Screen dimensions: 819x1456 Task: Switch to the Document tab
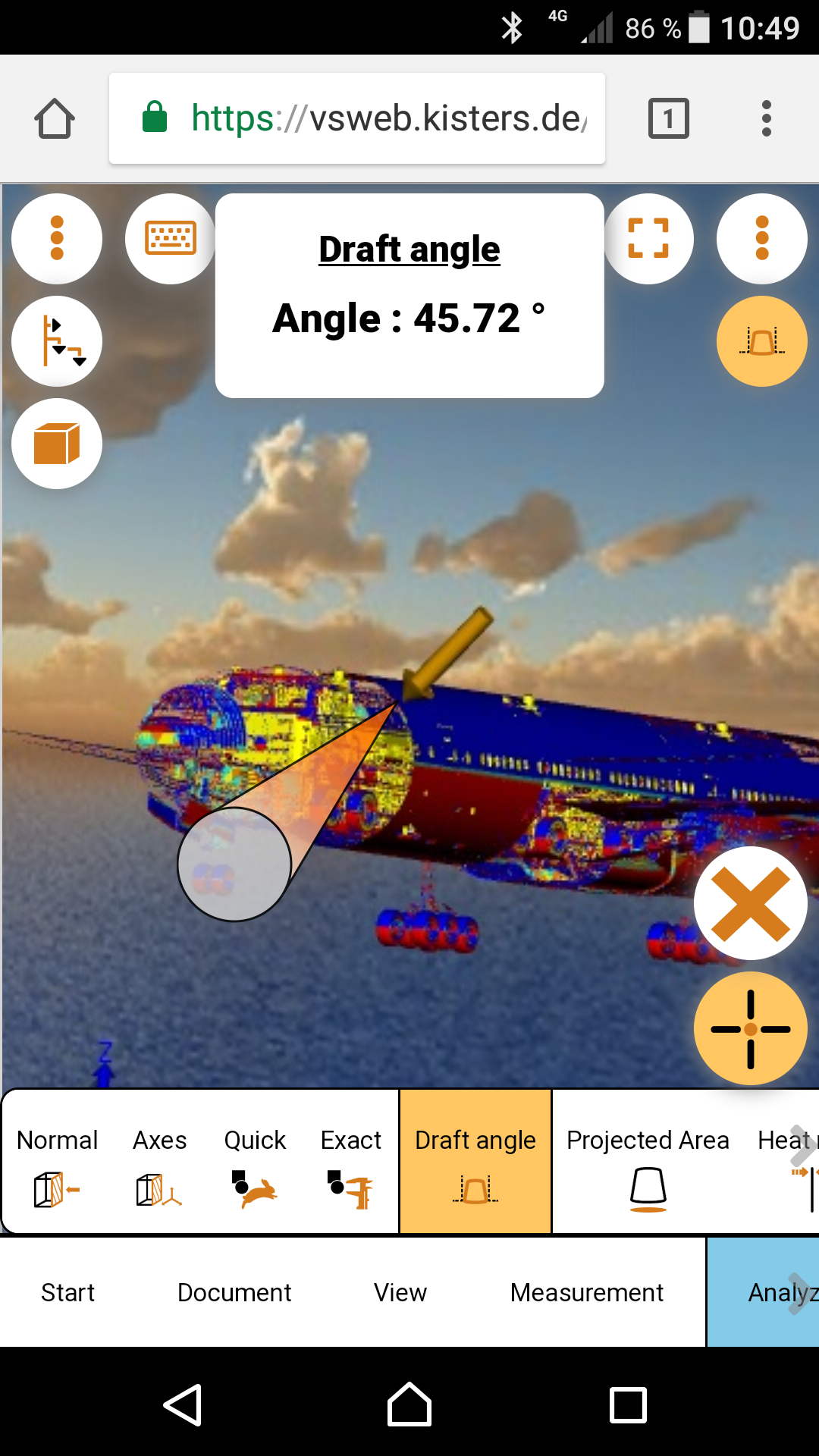pyautogui.click(x=234, y=1292)
